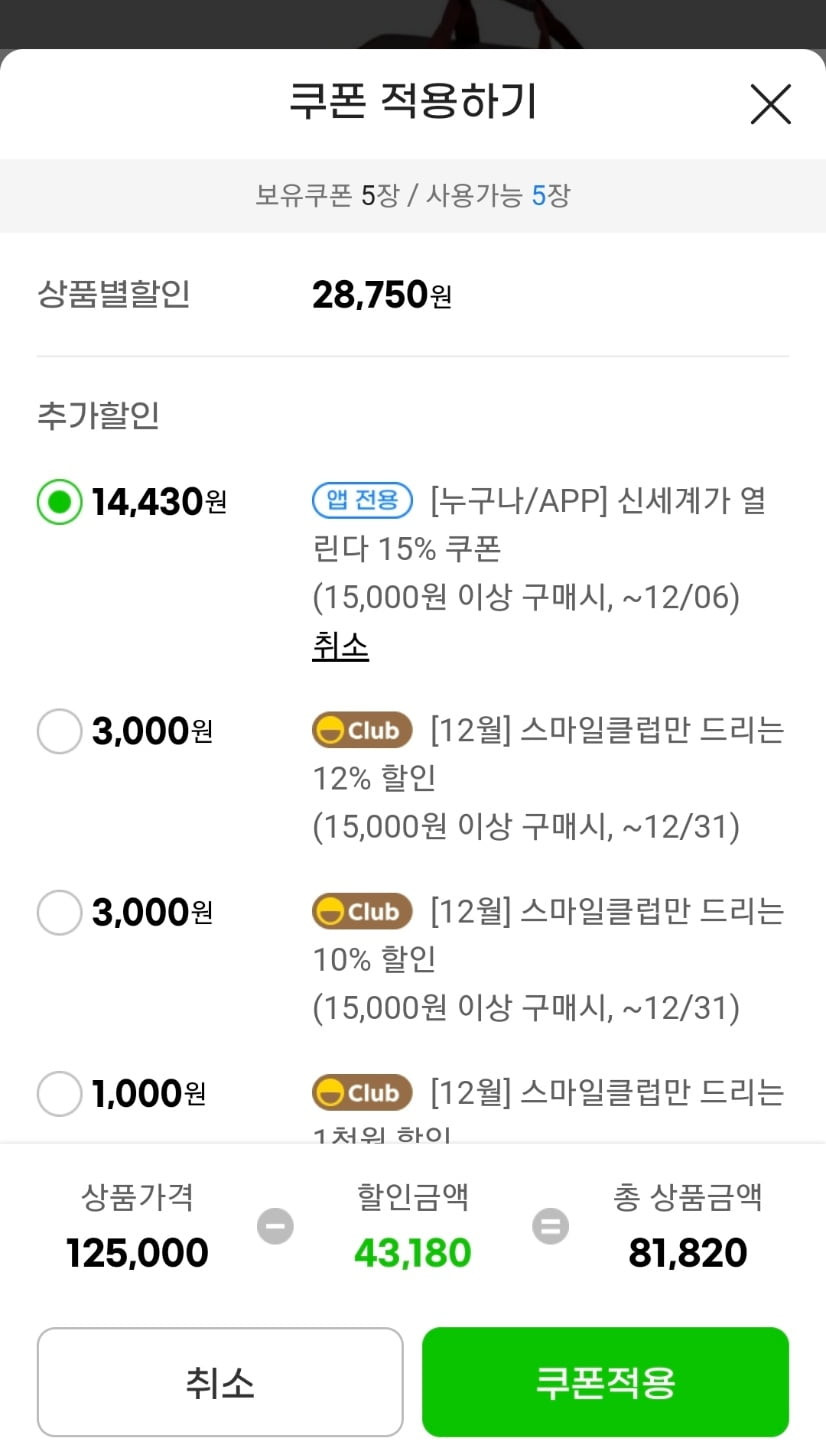Select the 14,430원 신세계가 열린다 15% coupon
This screenshot has width=826, height=1440.
tap(59, 502)
